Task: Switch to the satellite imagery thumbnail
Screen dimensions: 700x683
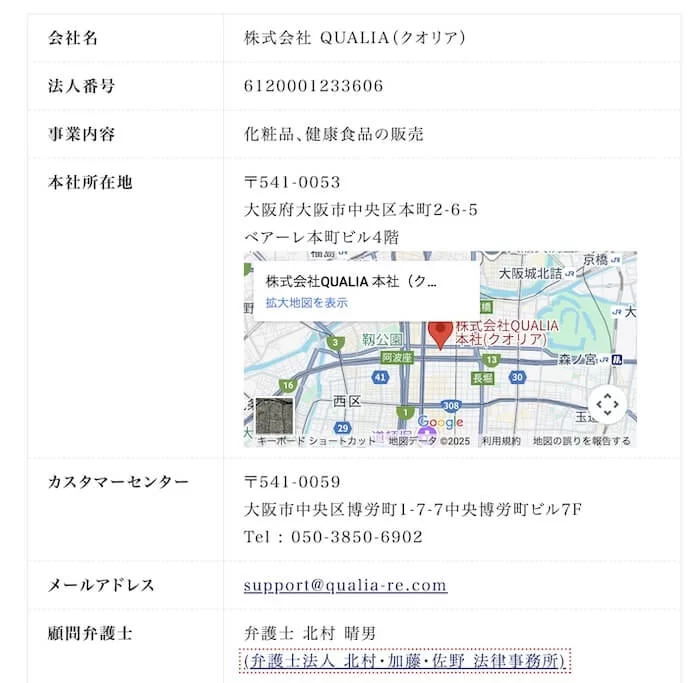Action: [x=275, y=416]
